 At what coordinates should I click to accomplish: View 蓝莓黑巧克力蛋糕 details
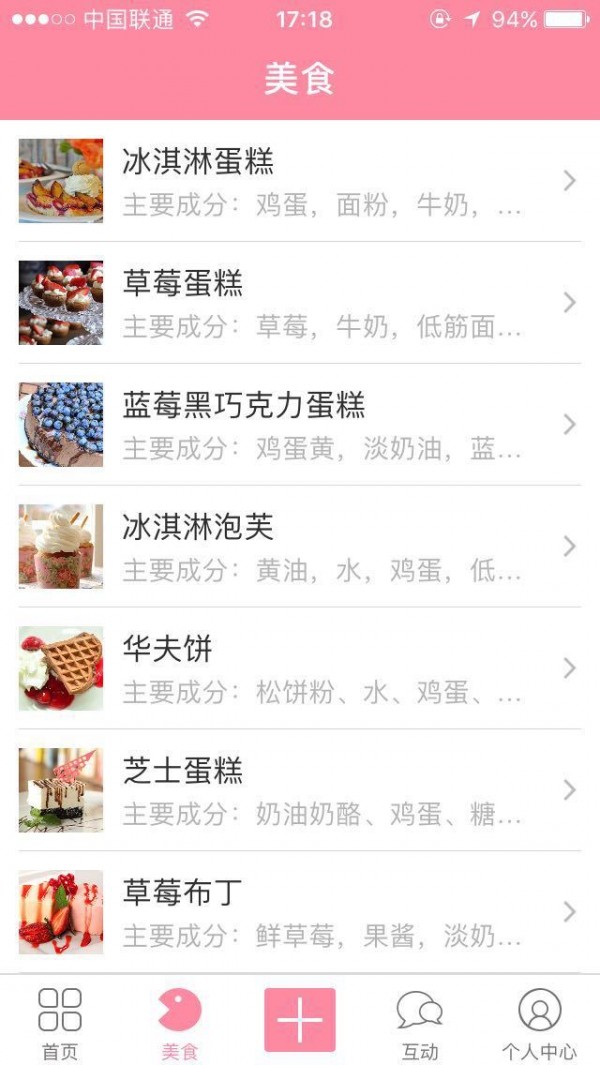click(300, 425)
